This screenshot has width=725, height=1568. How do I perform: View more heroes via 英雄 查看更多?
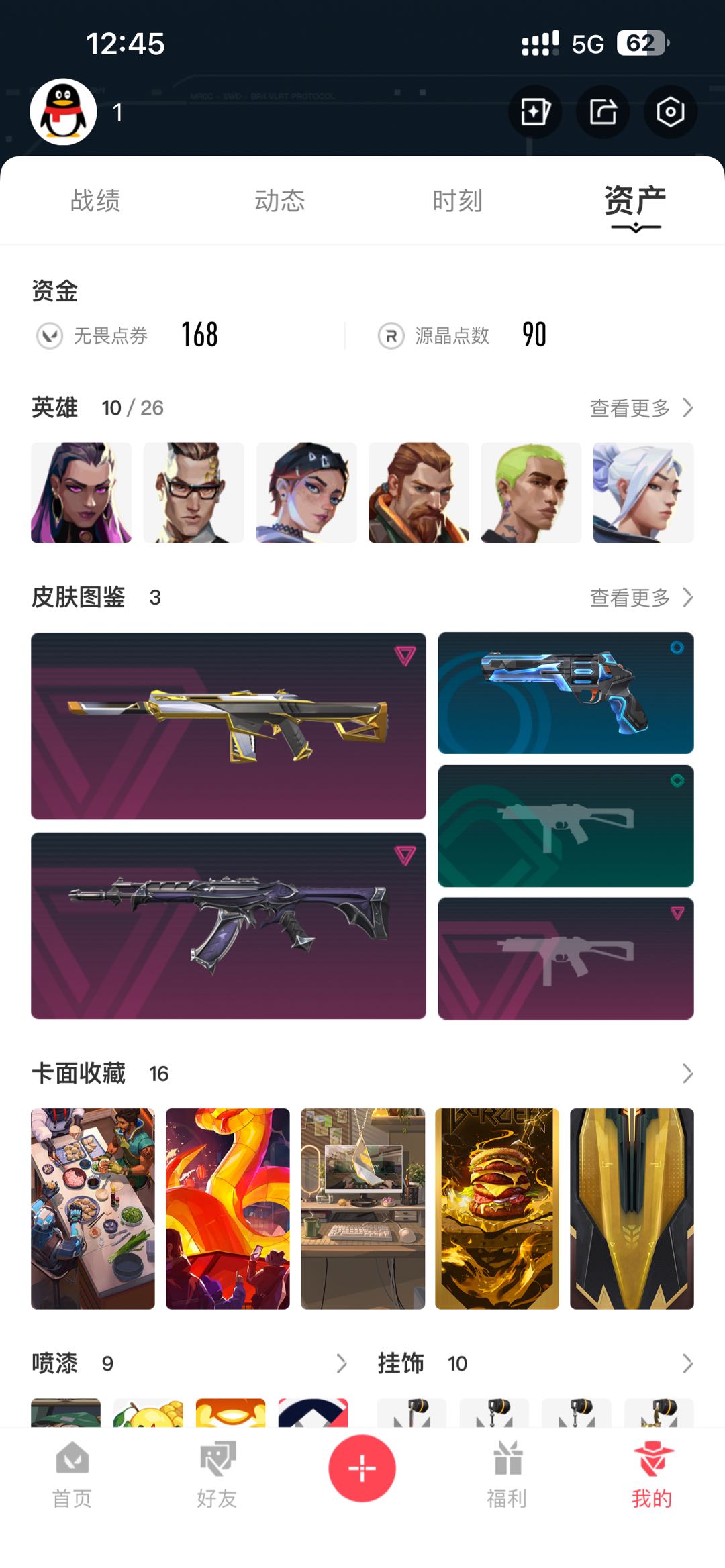click(640, 407)
